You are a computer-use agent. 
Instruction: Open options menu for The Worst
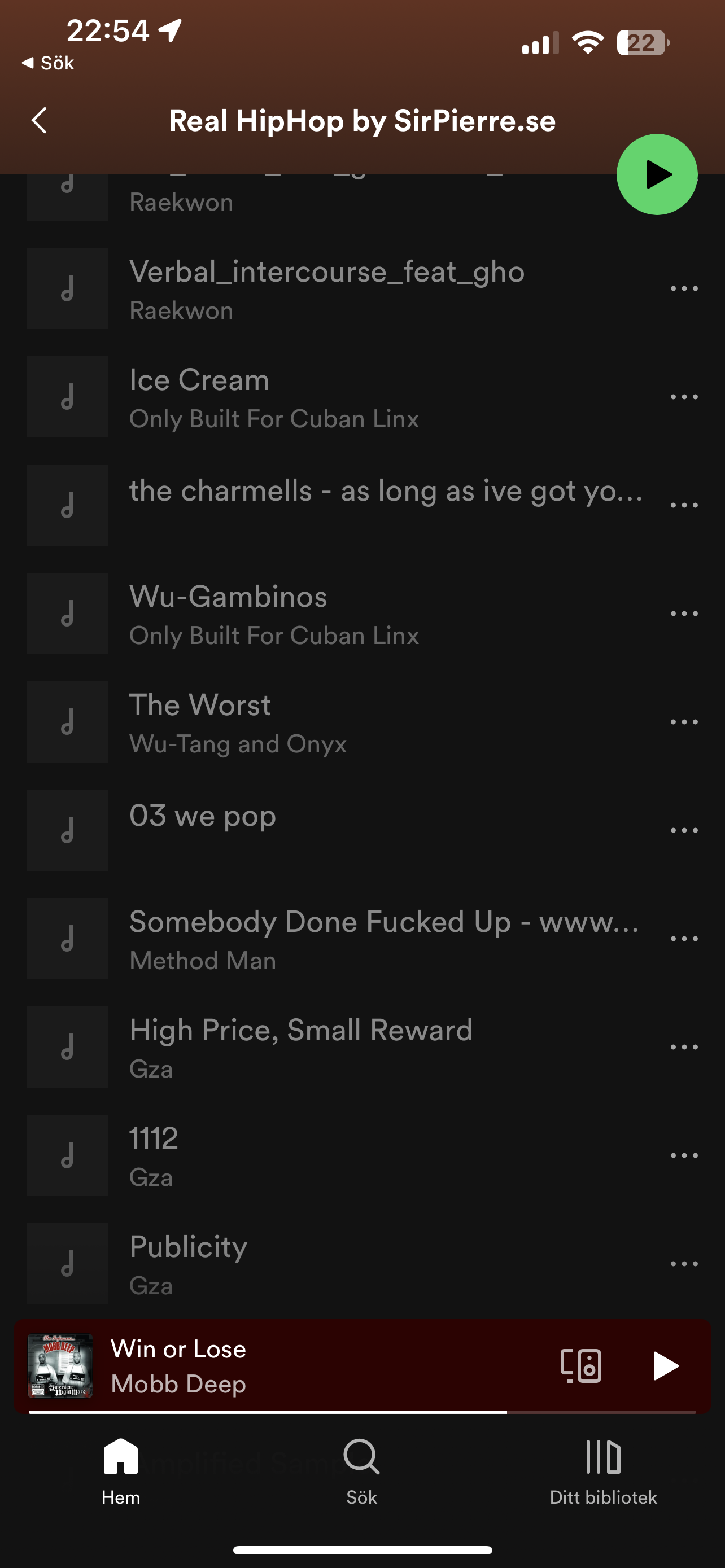(684, 722)
